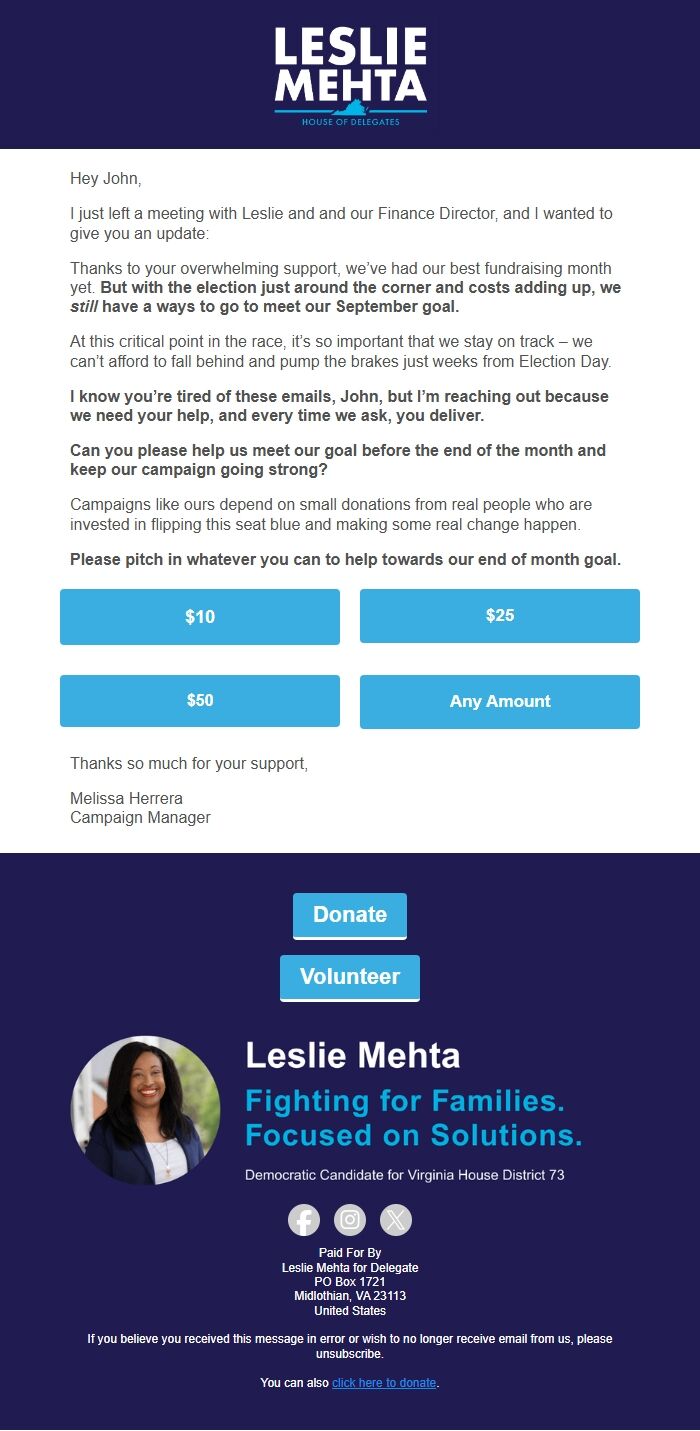Open the X (Twitter) icon
Viewport: 700px width, 1431px height.
(396, 1220)
